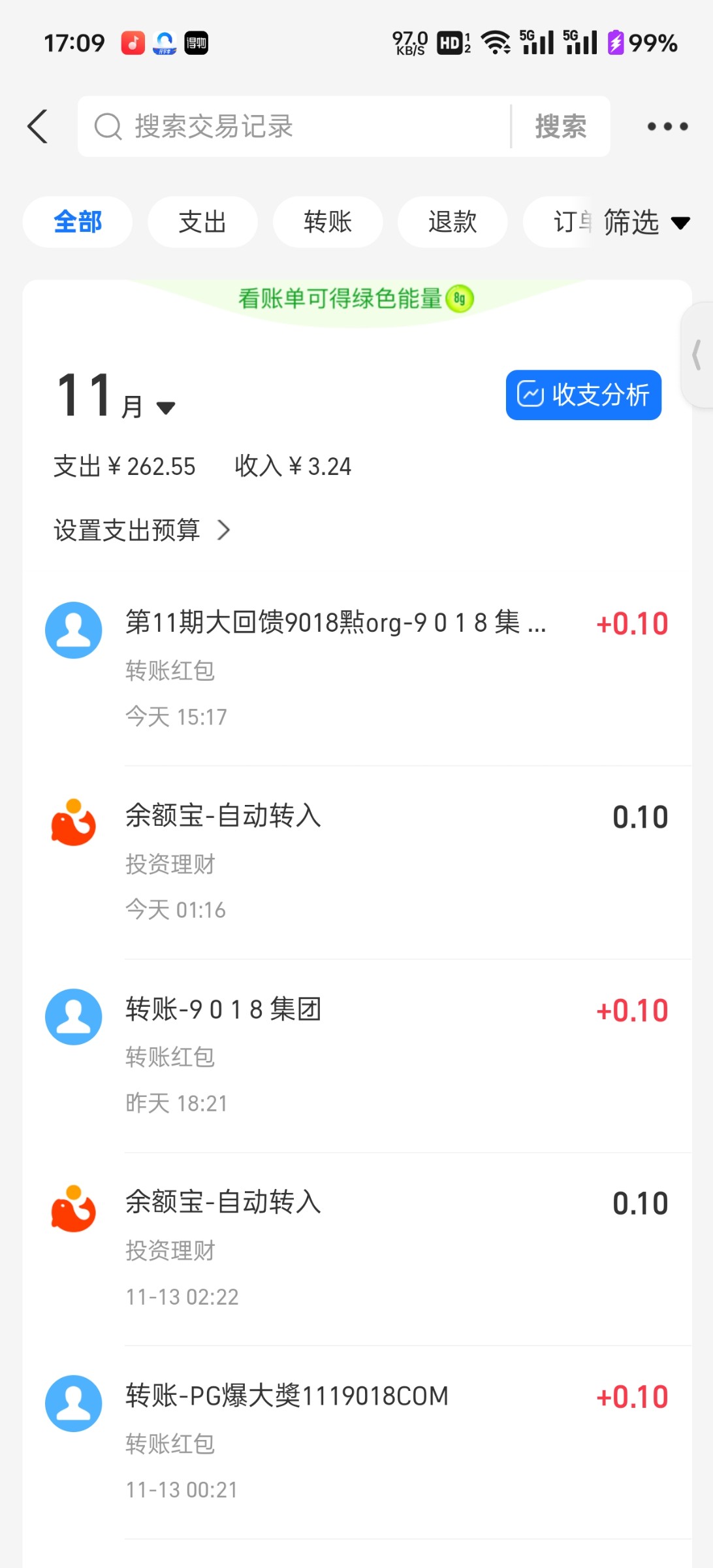The width and height of the screenshot is (713, 1568).
Task: Go back using the top-left arrow
Action: point(38,126)
